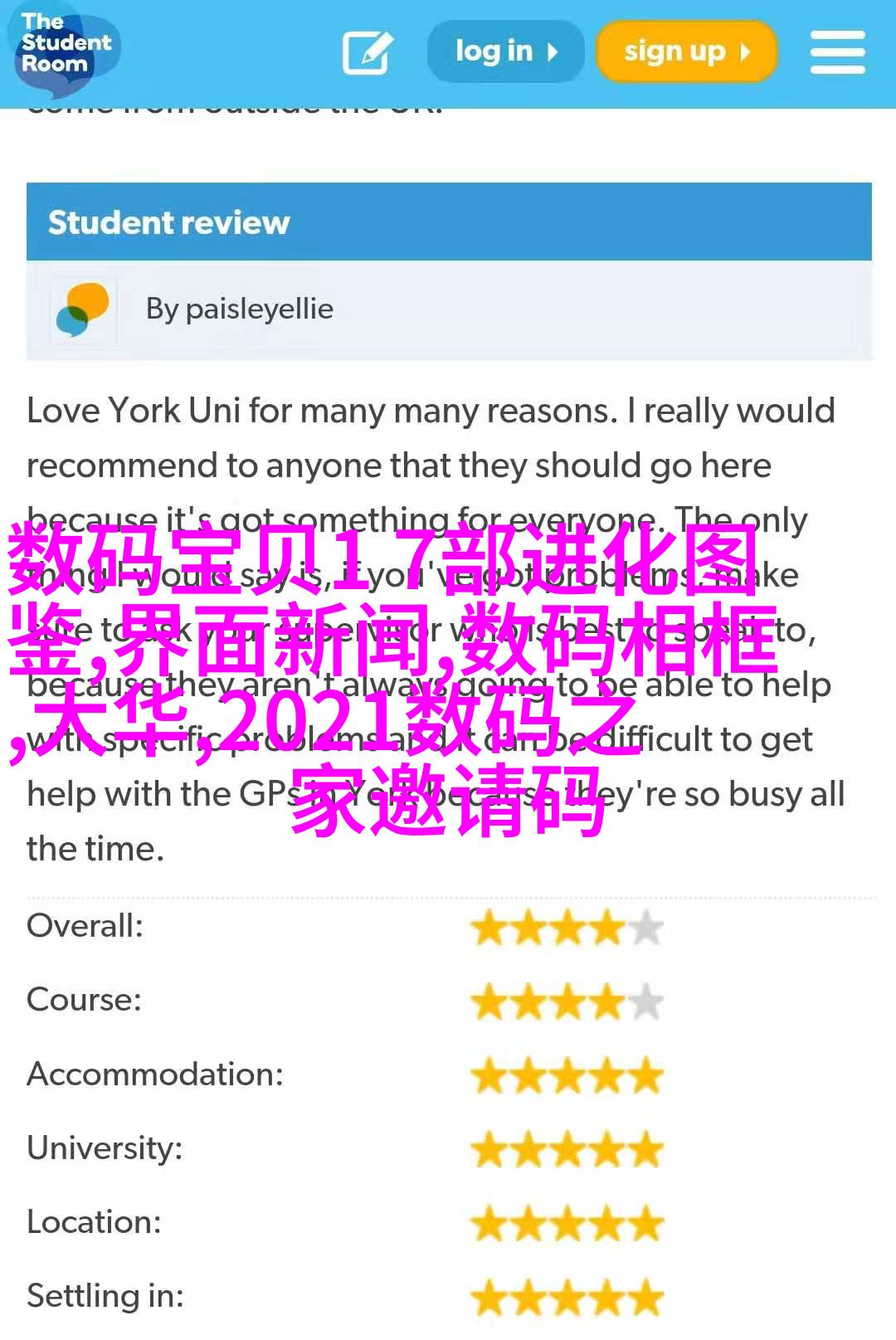Open the compose post icon

tap(367, 52)
